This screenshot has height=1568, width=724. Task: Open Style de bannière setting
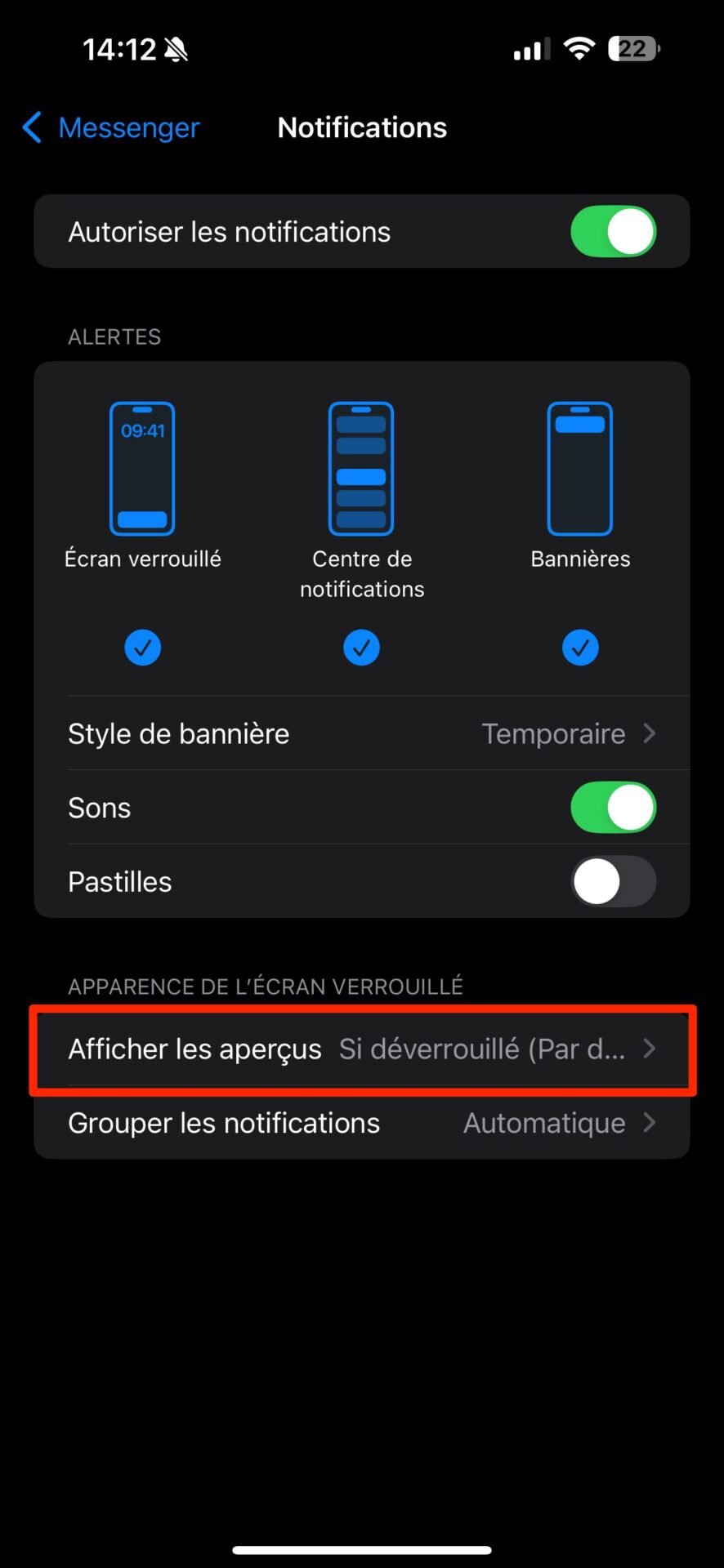[362, 733]
